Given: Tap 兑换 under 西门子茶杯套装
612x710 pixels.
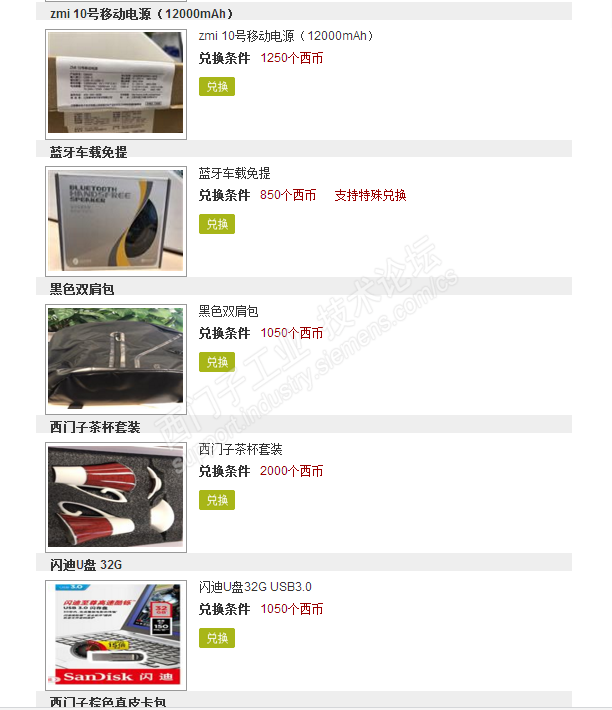Looking at the screenshot, I should click(x=216, y=500).
